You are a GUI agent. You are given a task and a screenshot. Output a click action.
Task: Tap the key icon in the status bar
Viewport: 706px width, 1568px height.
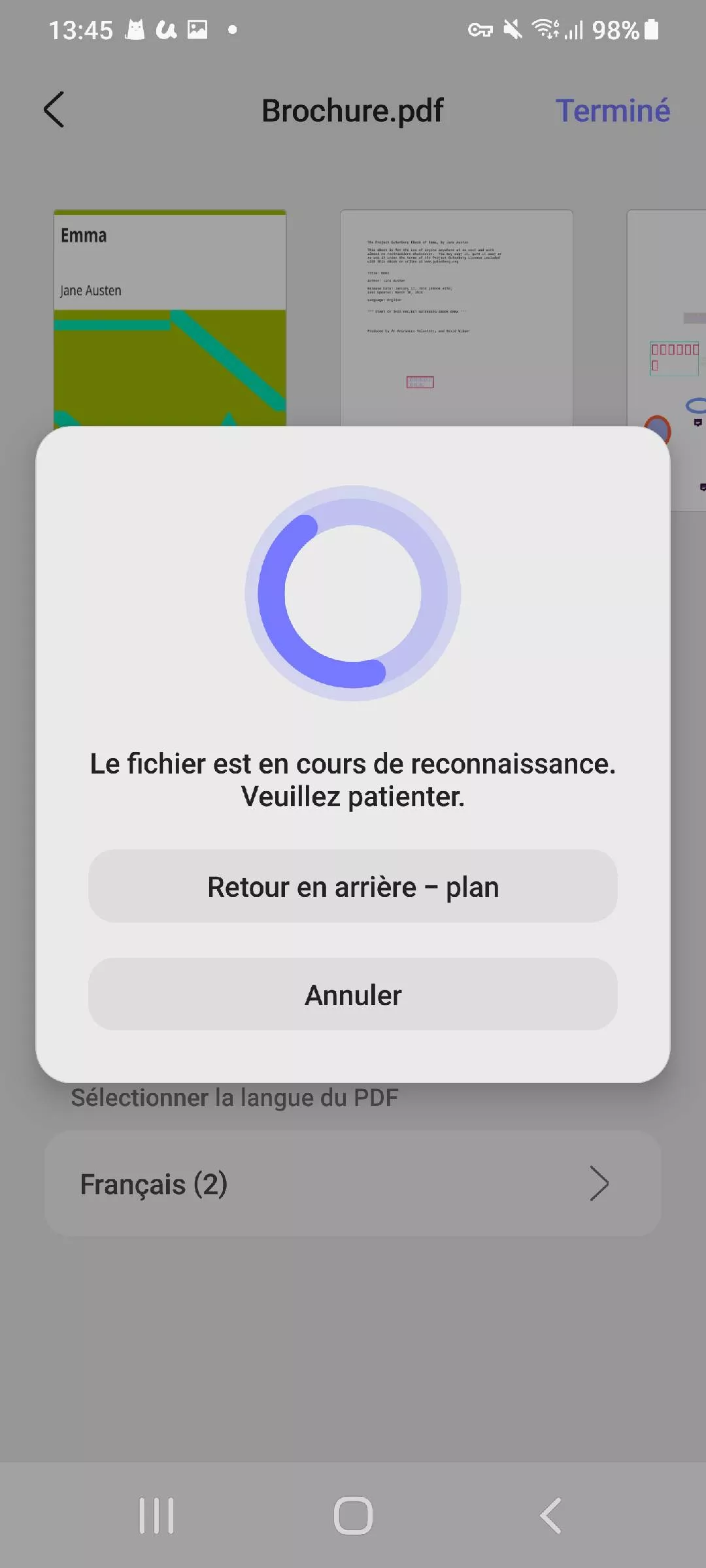click(x=479, y=30)
